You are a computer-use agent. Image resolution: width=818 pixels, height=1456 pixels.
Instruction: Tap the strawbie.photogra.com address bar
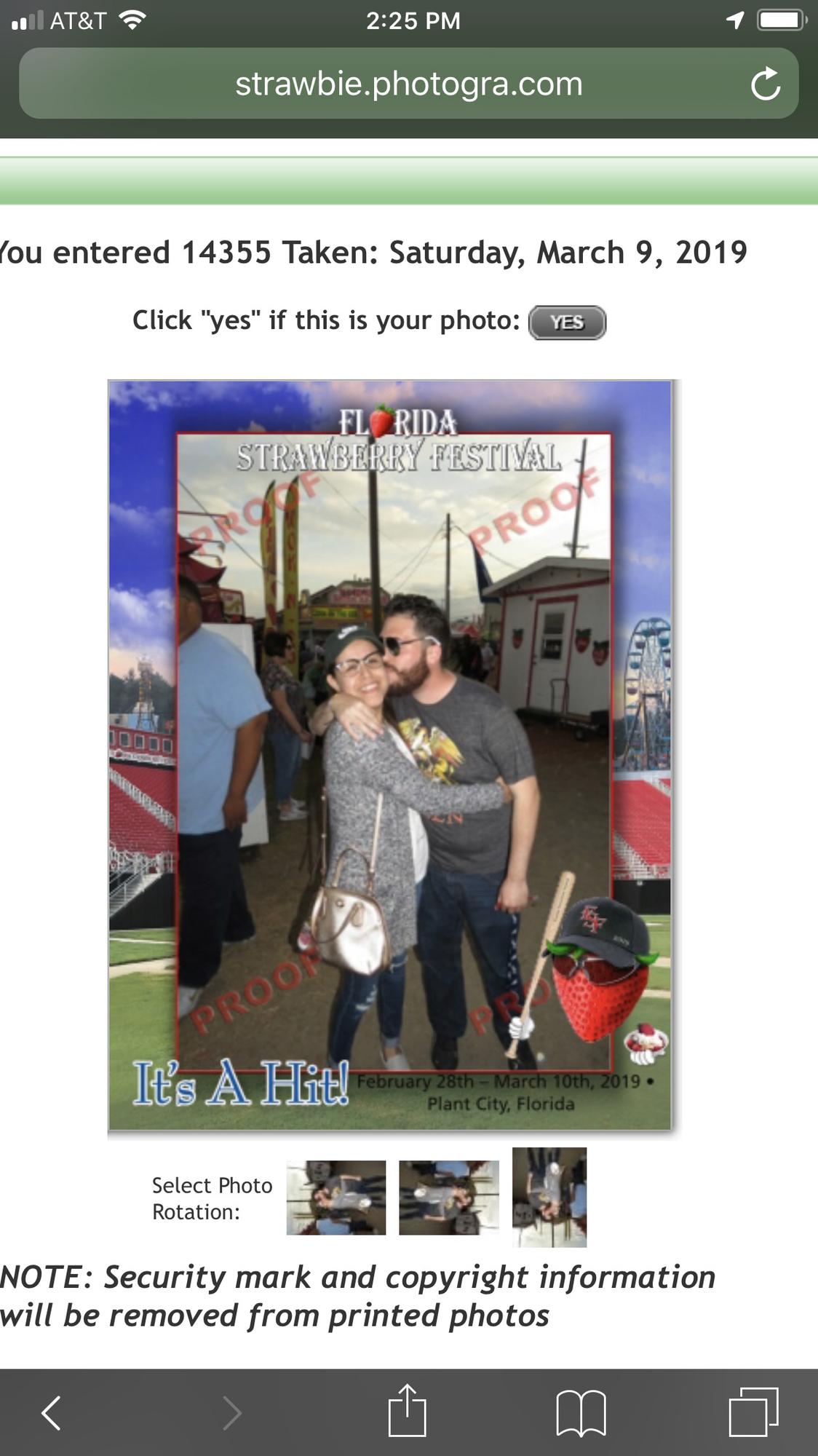tap(408, 84)
